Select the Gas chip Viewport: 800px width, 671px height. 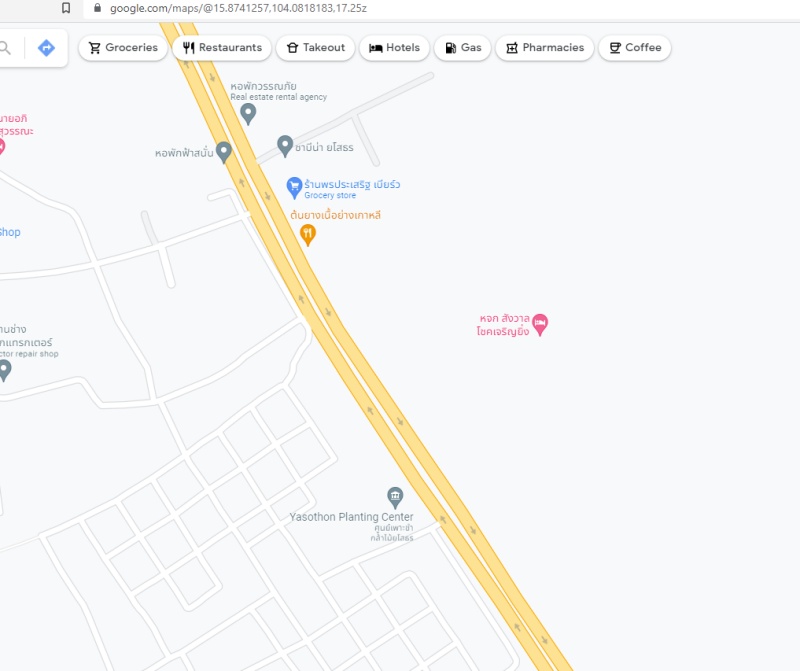tap(462, 48)
